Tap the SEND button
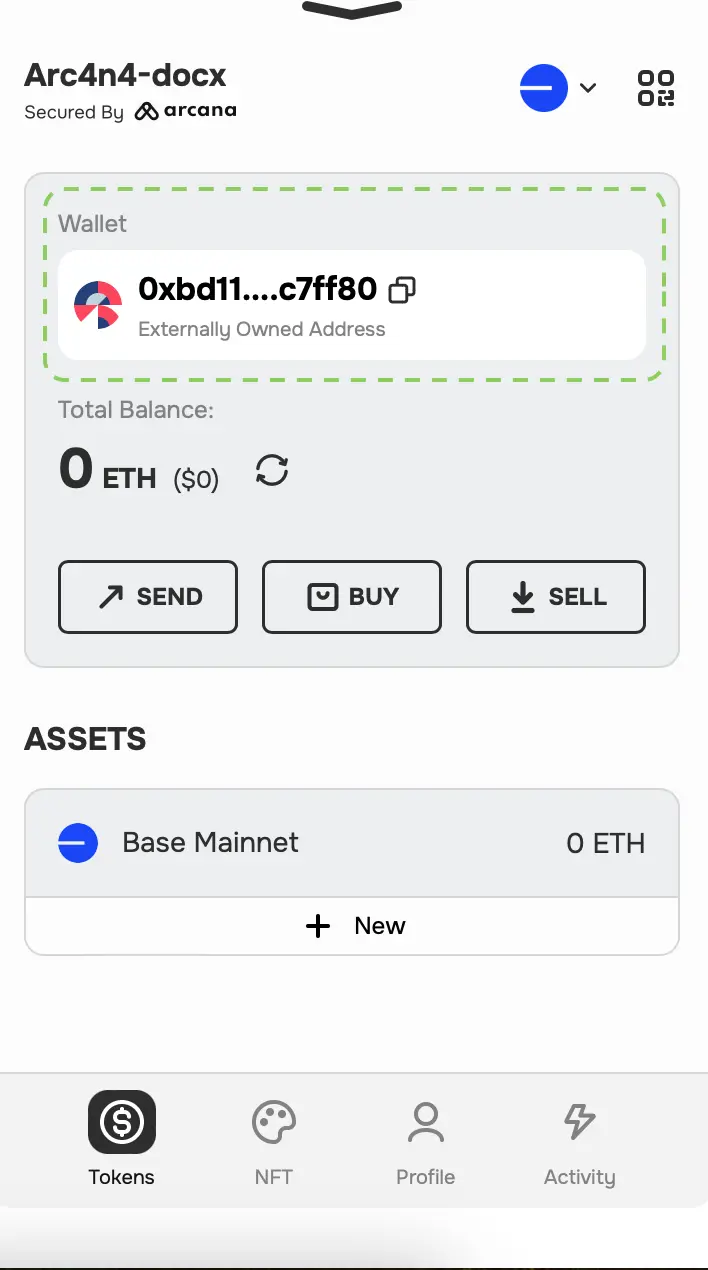Screen dimensions: 708x1270 click(148, 597)
